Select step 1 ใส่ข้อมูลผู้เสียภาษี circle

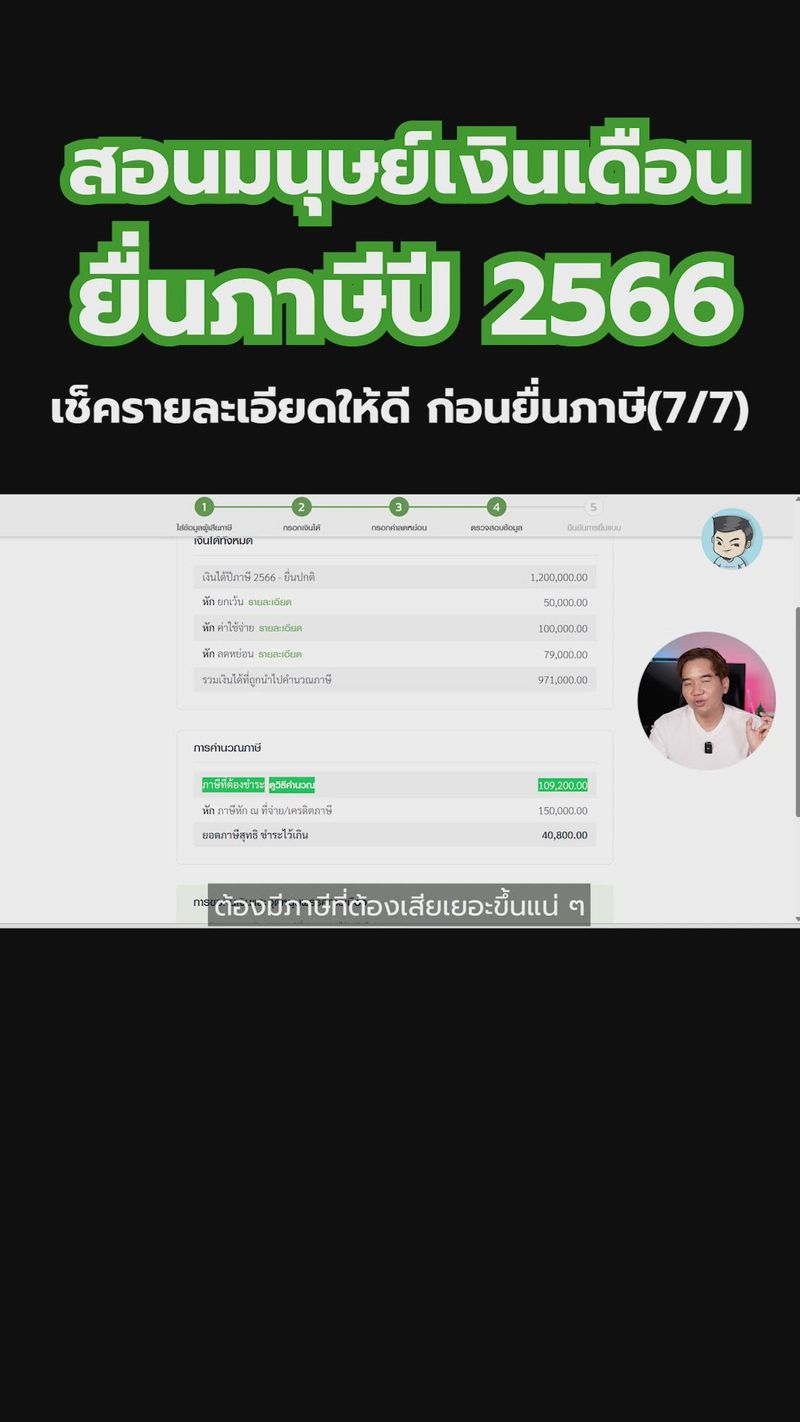205,507
